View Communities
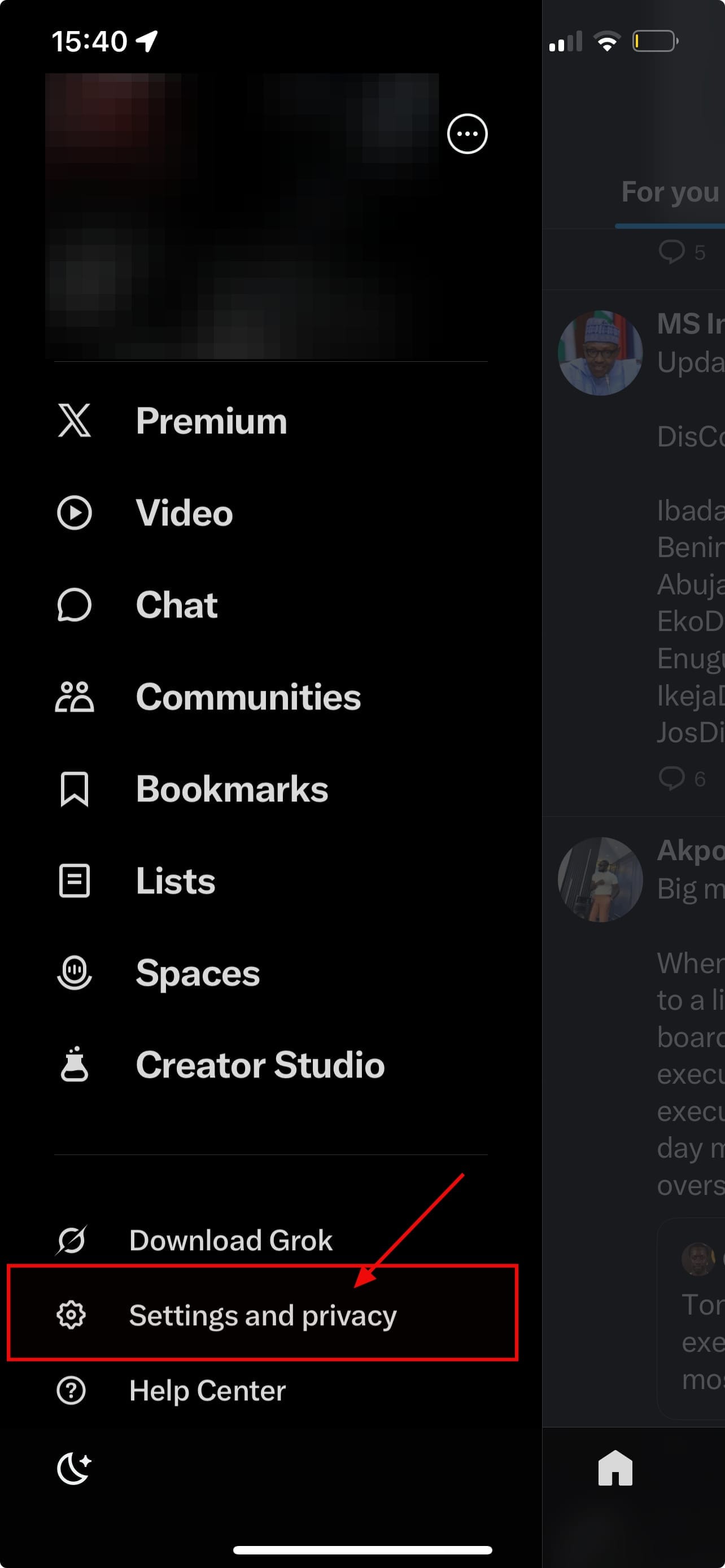 248,697
